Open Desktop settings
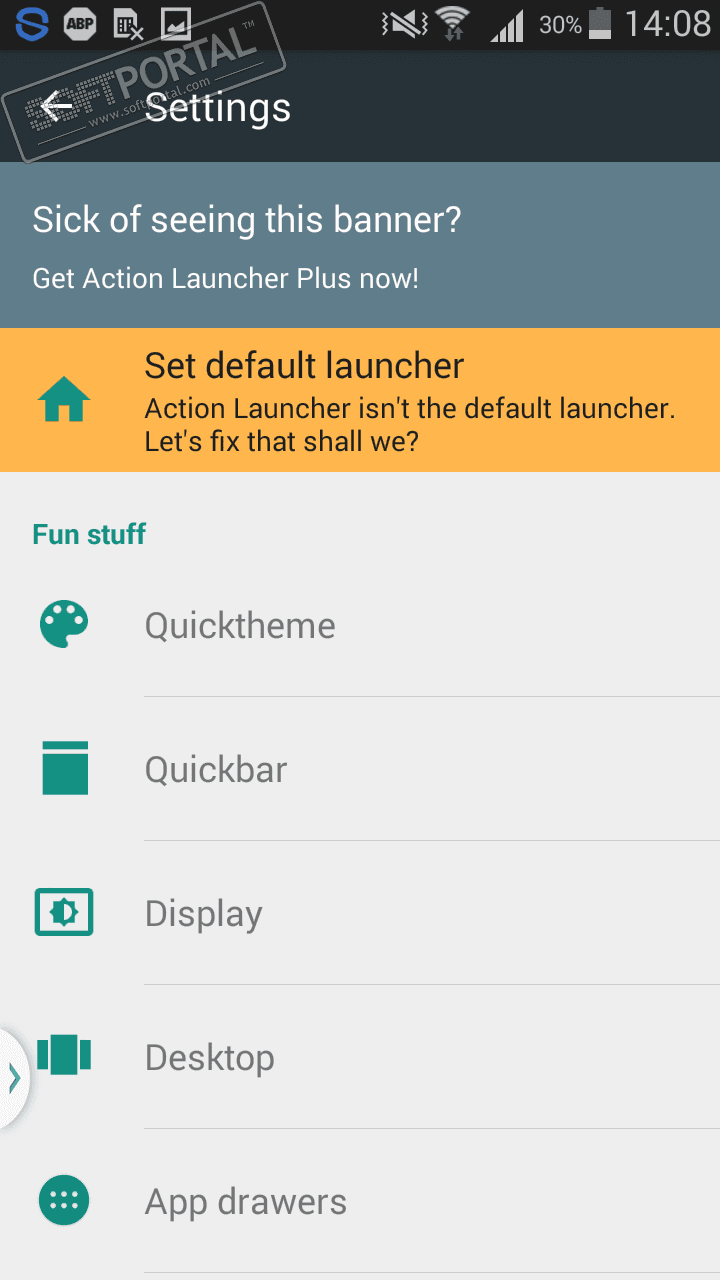 click(360, 1058)
